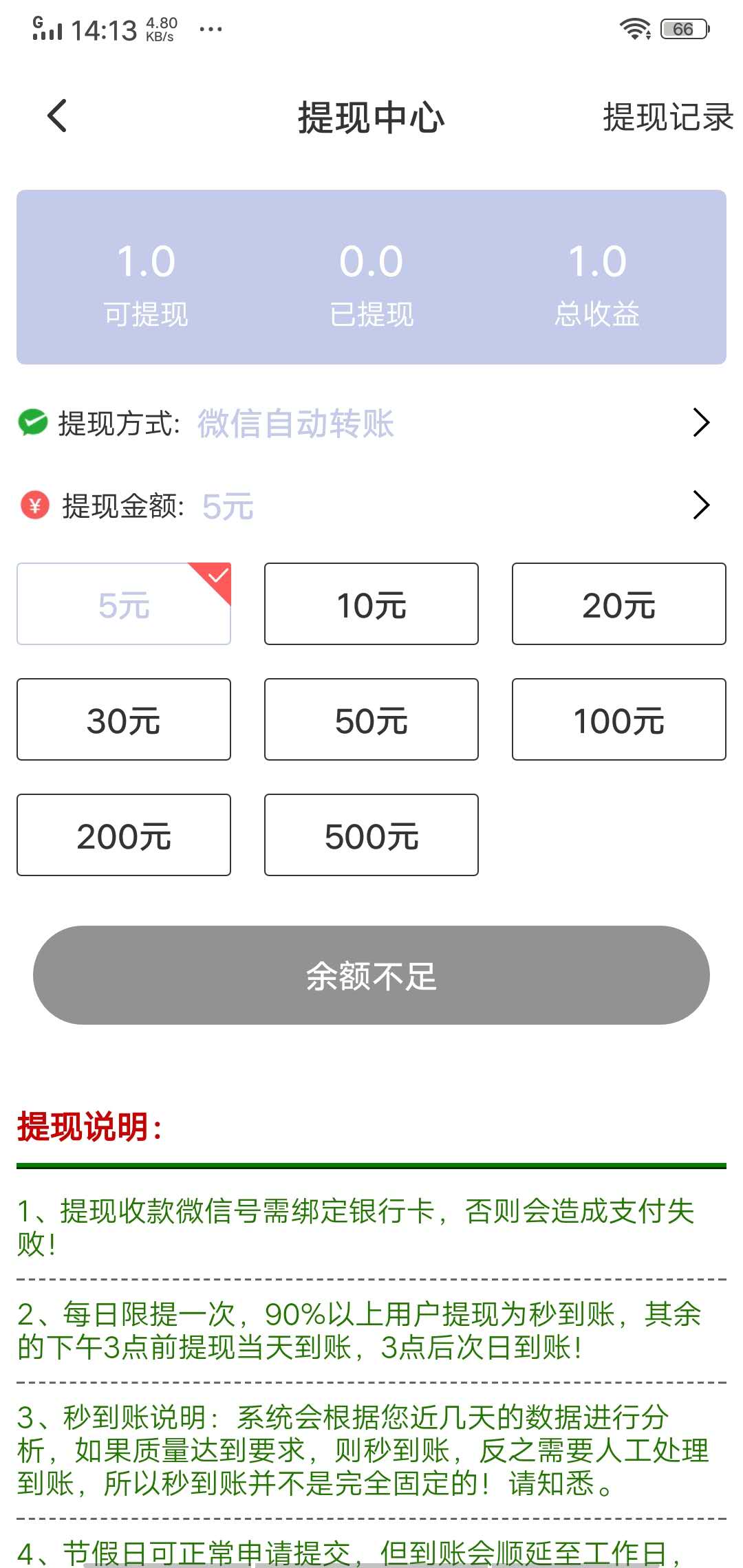Expand the 提现方式 row chevron
Viewport: 743px width, 1568px height.
(702, 424)
